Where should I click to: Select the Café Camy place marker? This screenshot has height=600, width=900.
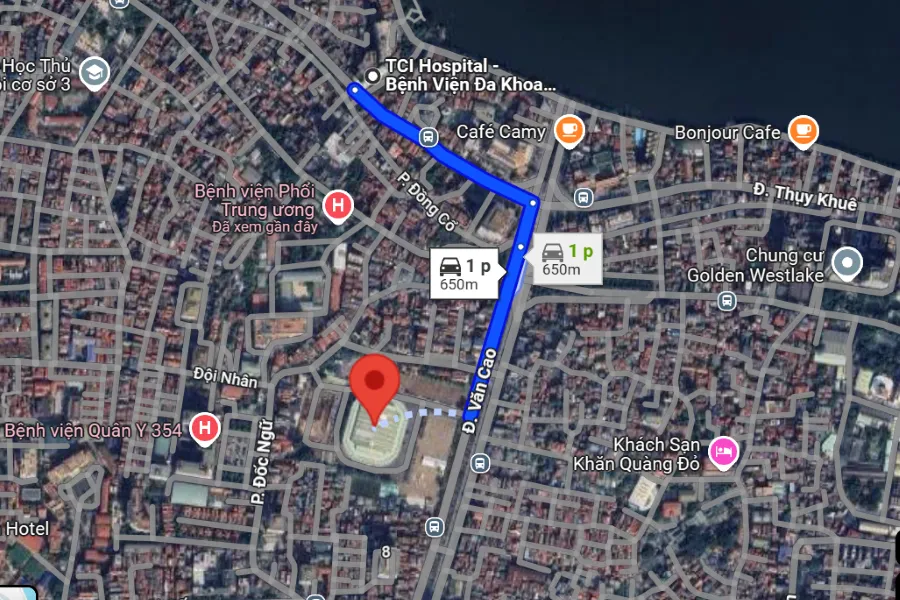[569, 131]
